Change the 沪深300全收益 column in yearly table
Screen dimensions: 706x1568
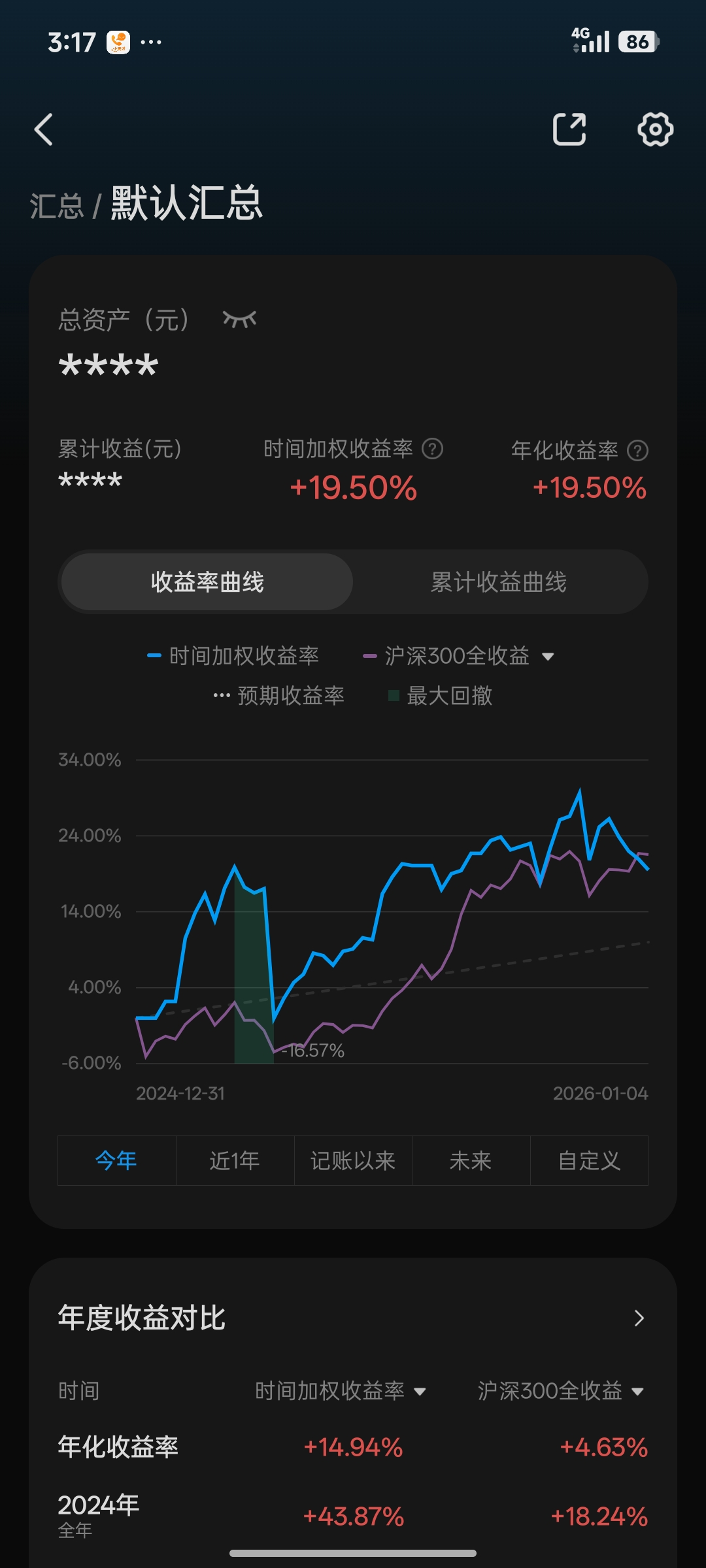(637, 1392)
